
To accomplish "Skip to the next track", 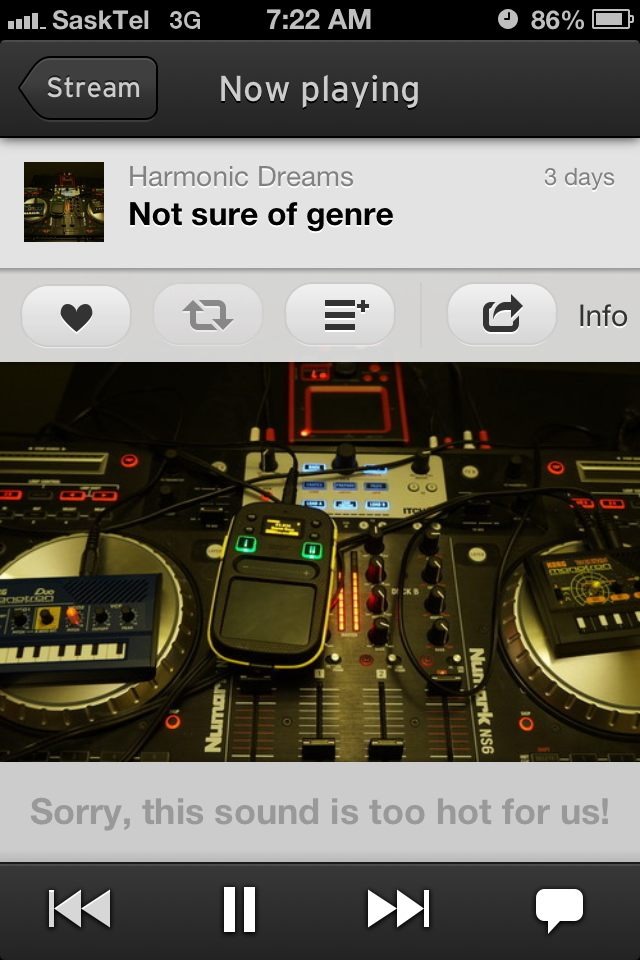I will coord(398,910).
